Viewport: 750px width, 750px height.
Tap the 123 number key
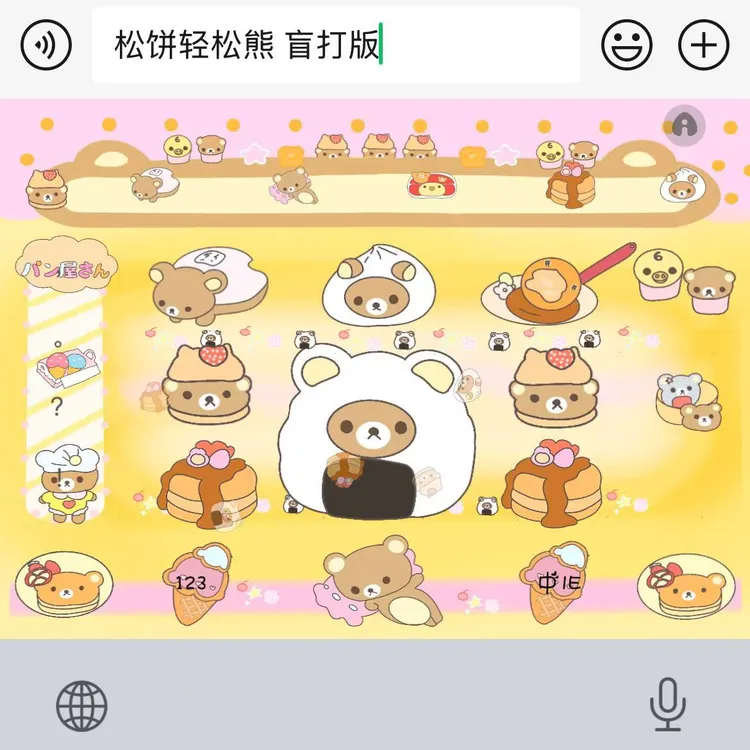(191, 583)
